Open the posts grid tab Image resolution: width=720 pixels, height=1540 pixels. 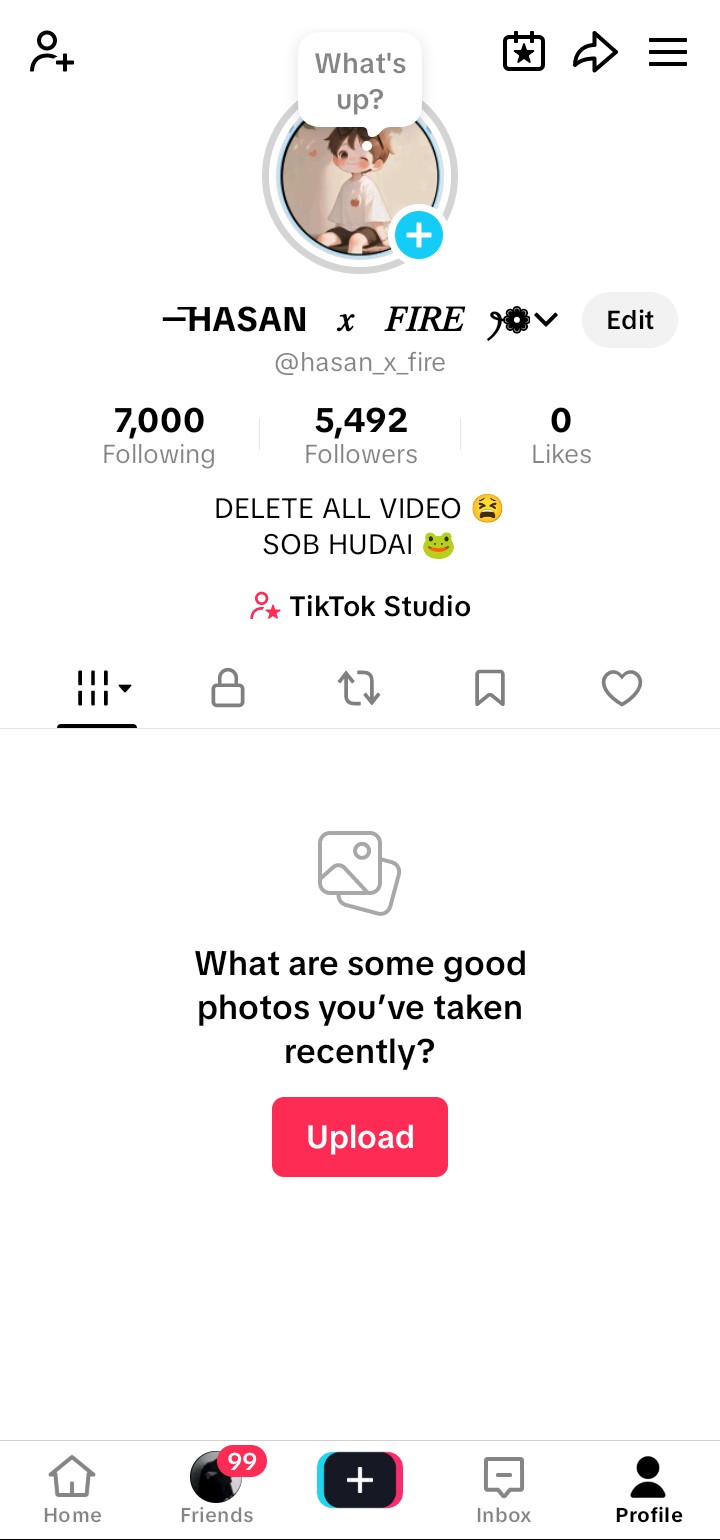click(x=97, y=688)
